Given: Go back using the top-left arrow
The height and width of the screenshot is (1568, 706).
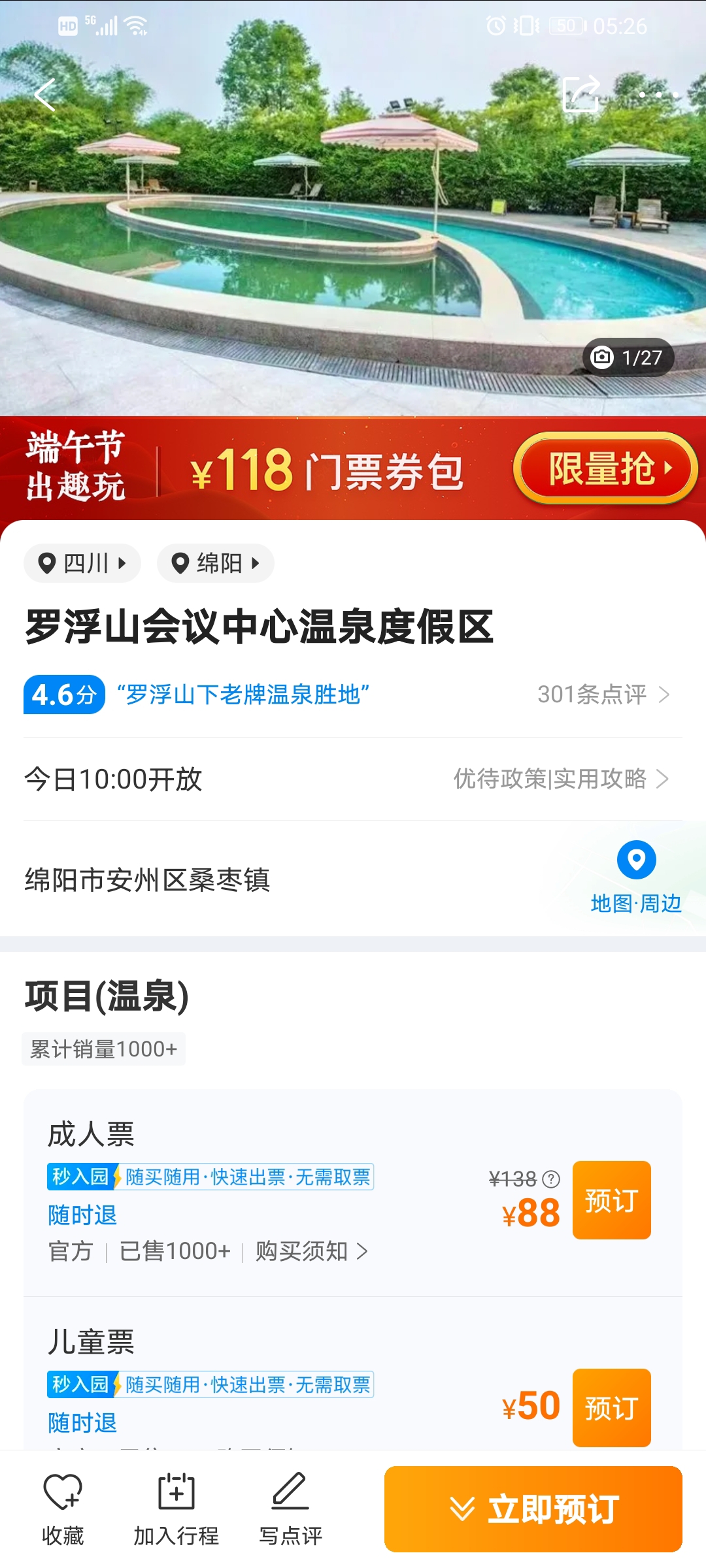Looking at the screenshot, I should tap(44, 95).
